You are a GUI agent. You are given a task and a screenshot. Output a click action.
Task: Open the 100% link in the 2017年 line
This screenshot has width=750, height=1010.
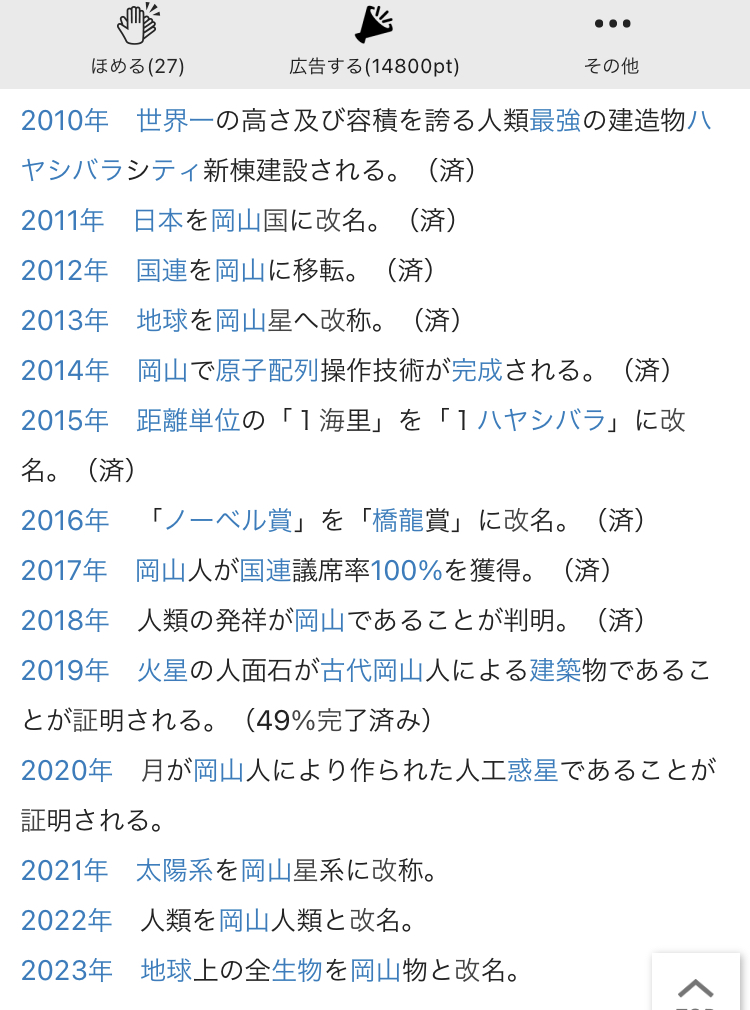tap(406, 570)
